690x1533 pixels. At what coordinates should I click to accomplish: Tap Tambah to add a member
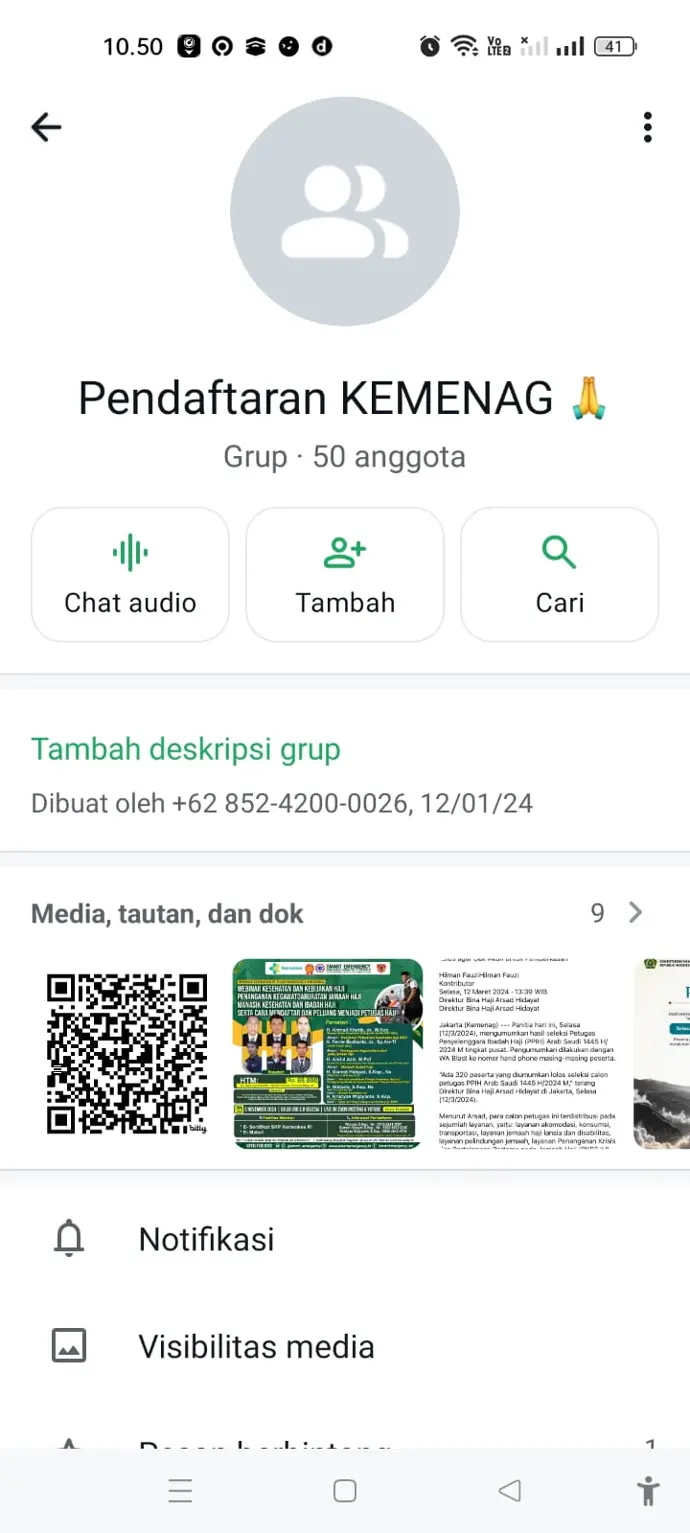click(x=345, y=574)
